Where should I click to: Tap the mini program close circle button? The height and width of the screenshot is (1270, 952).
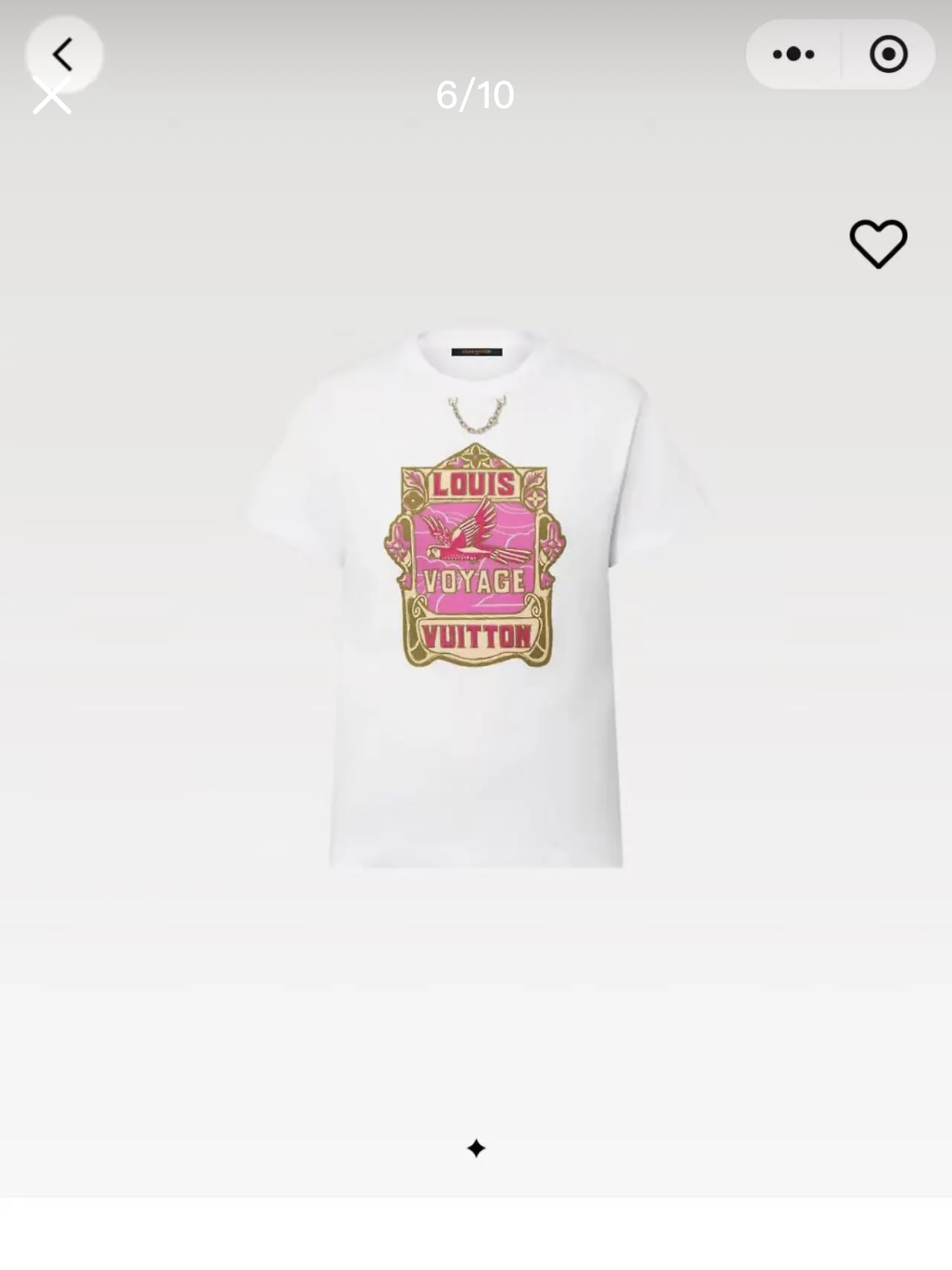888,54
